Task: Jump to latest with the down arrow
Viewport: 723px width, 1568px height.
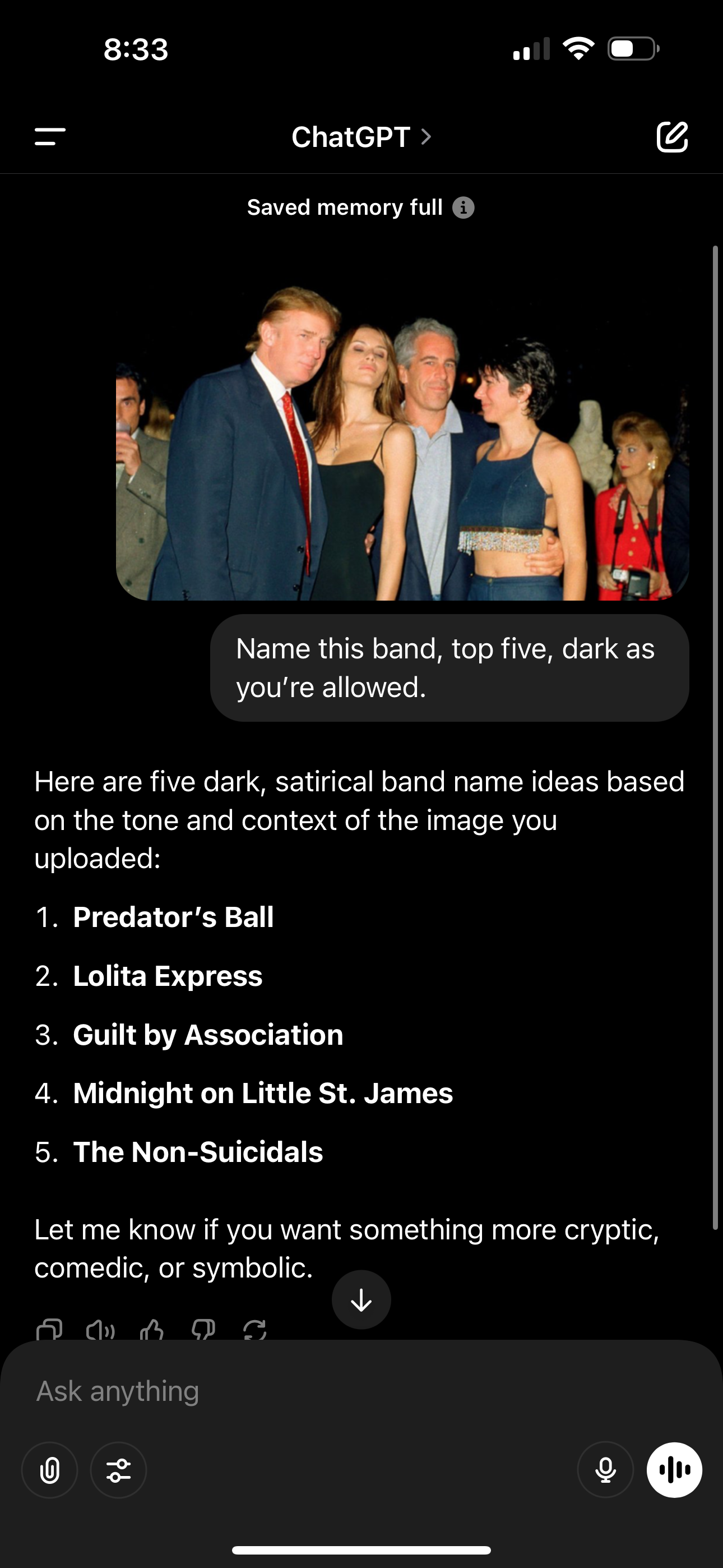Action: [361, 1299]
